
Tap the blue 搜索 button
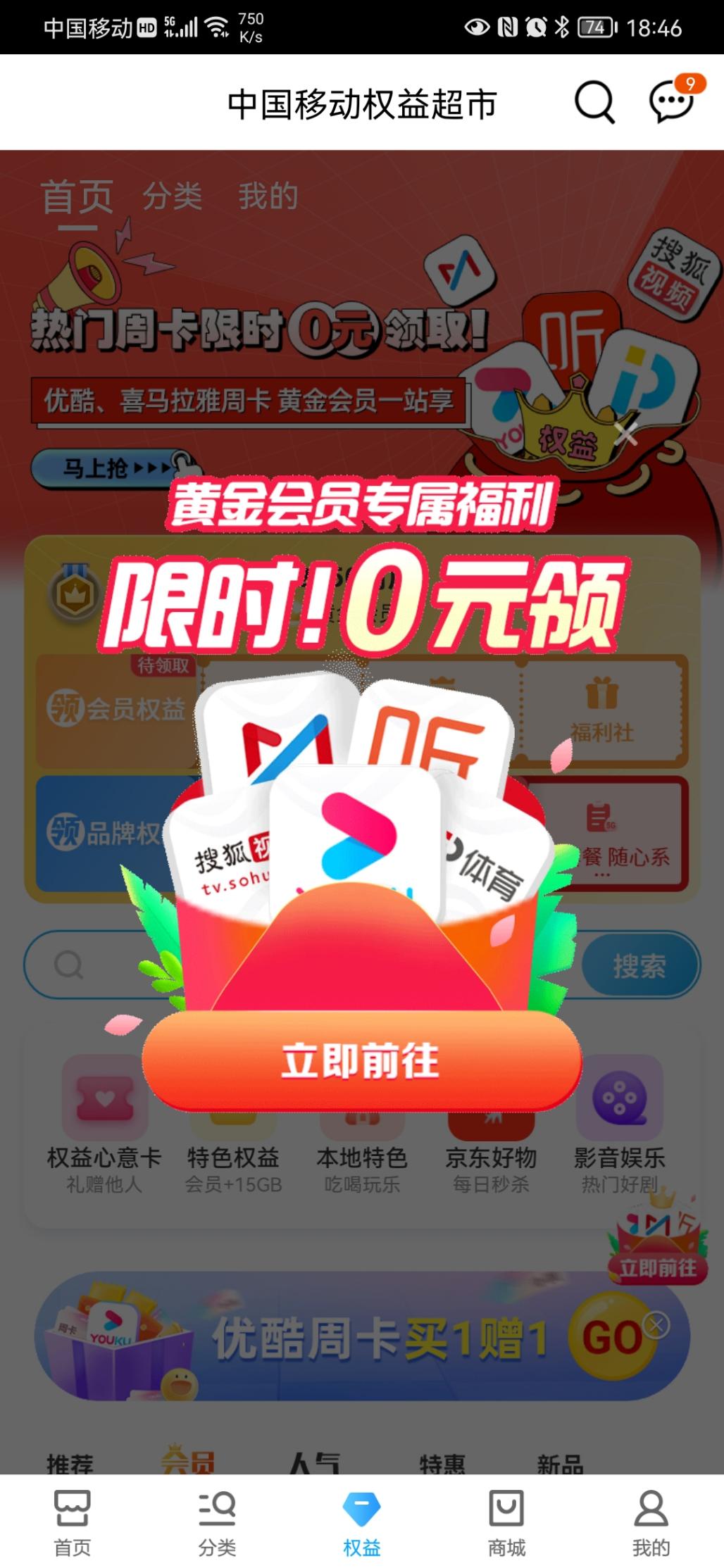pyautogui.click(x=639, y=965)
